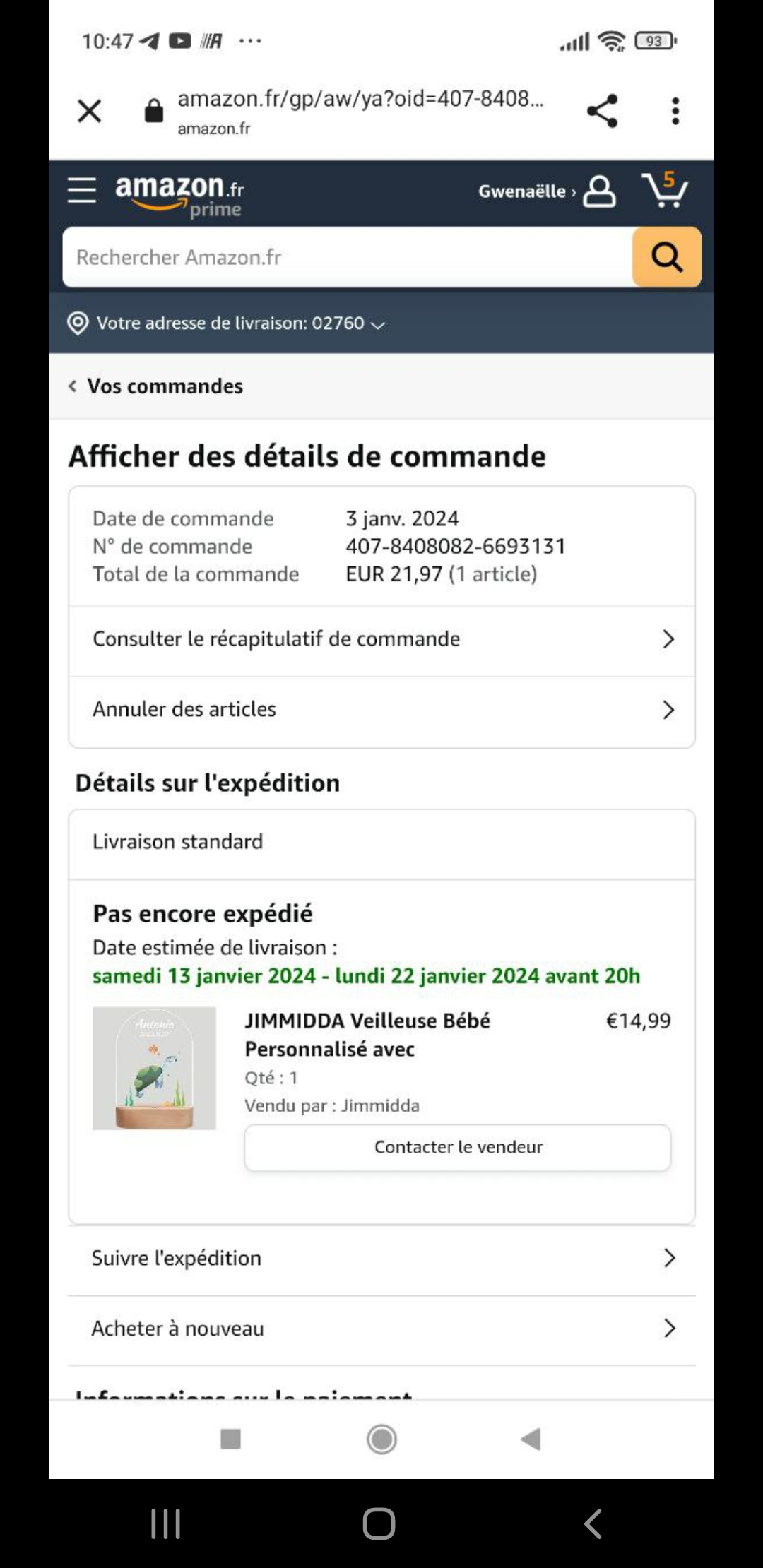Viewport: 763px width, 1568px height.
Task: Open Gwenaëlle's account page
Action: (547, 191)
